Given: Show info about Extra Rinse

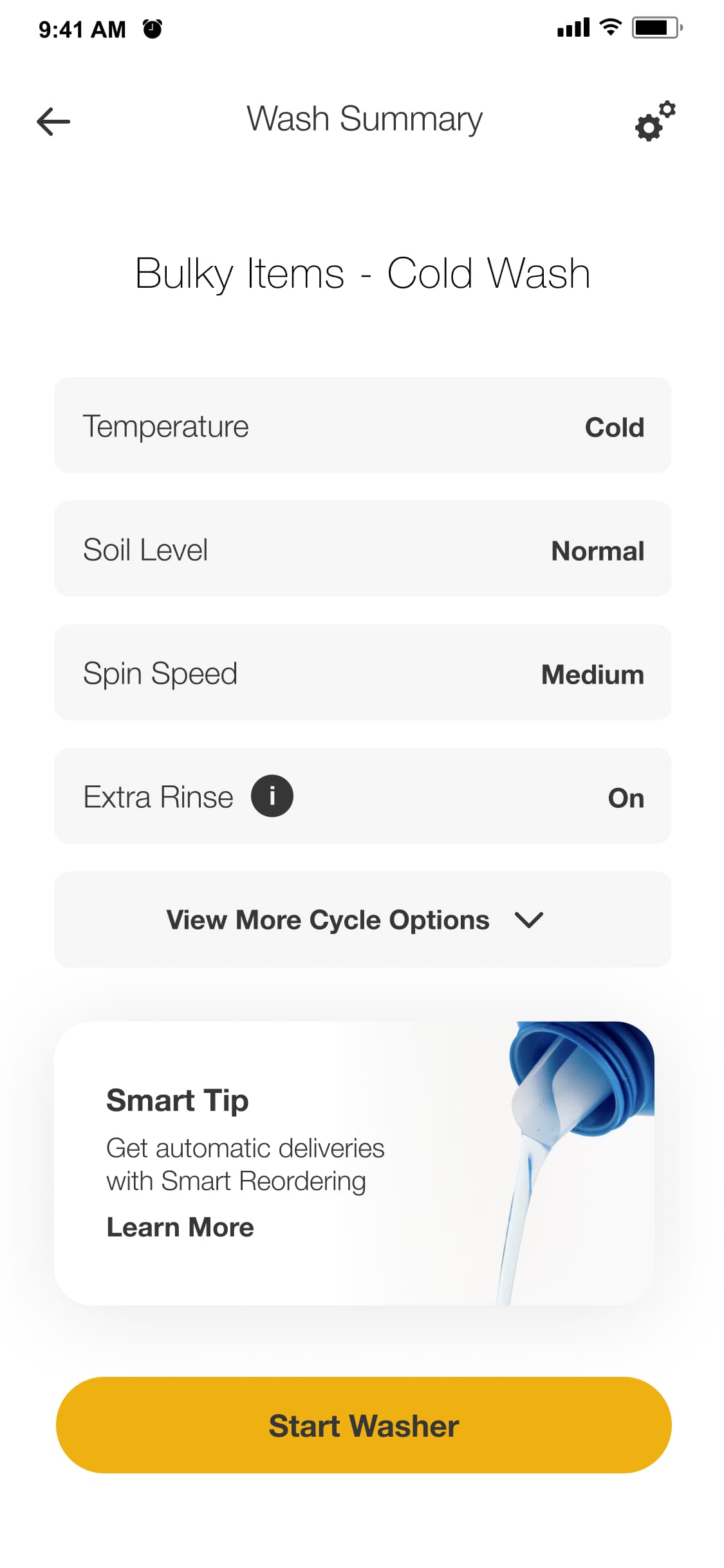Looking at the screenshot, I should tap(272, 796).
